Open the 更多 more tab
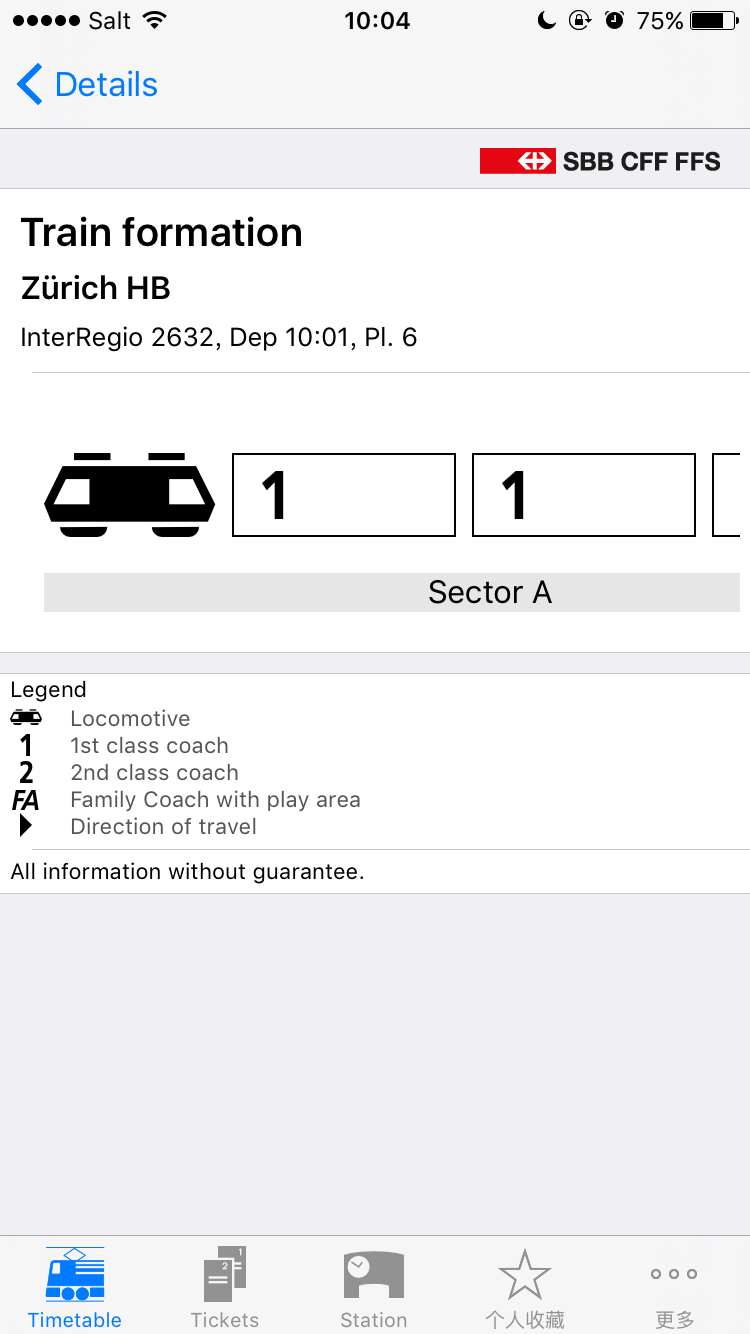750x1334 pixels. coord(674,1288)
